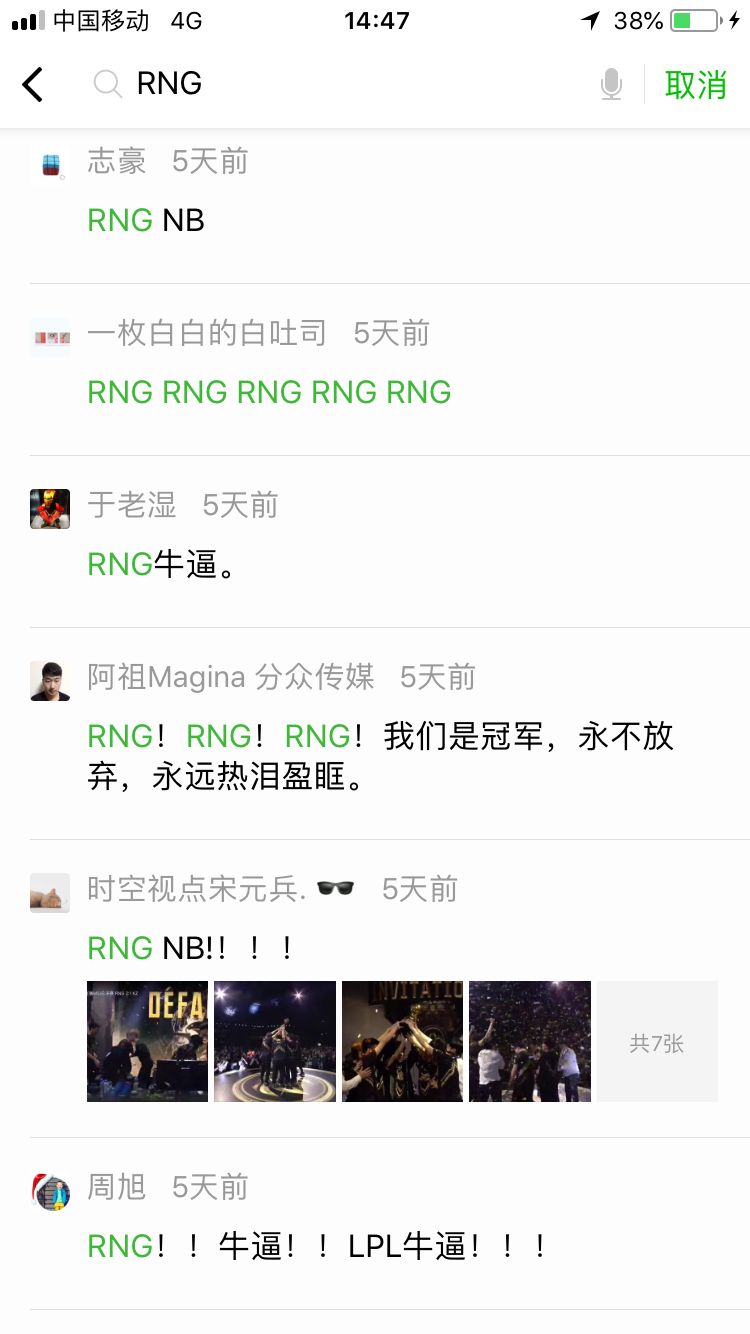Open 于老湿's profile avatar
The width and height of the screenshot is (750, 1334).
point(50,509)
